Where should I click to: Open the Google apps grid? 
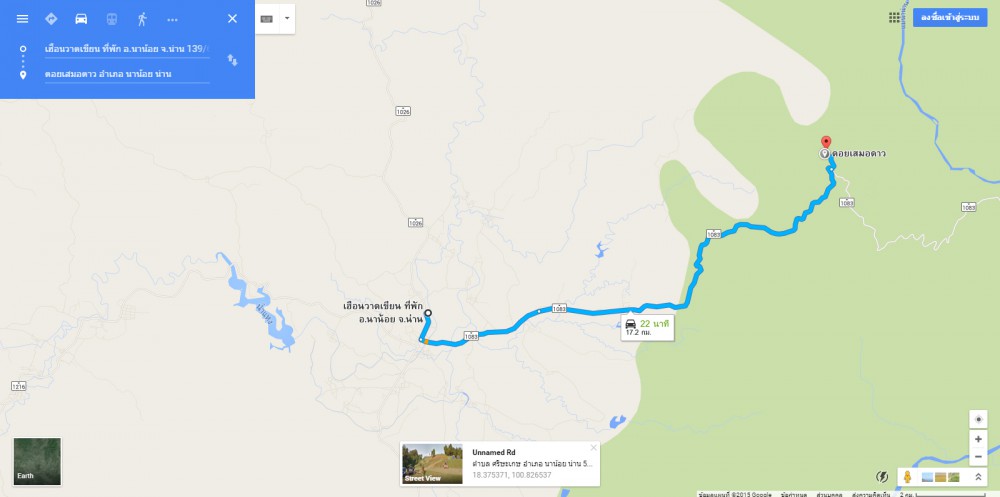[894, 18]
